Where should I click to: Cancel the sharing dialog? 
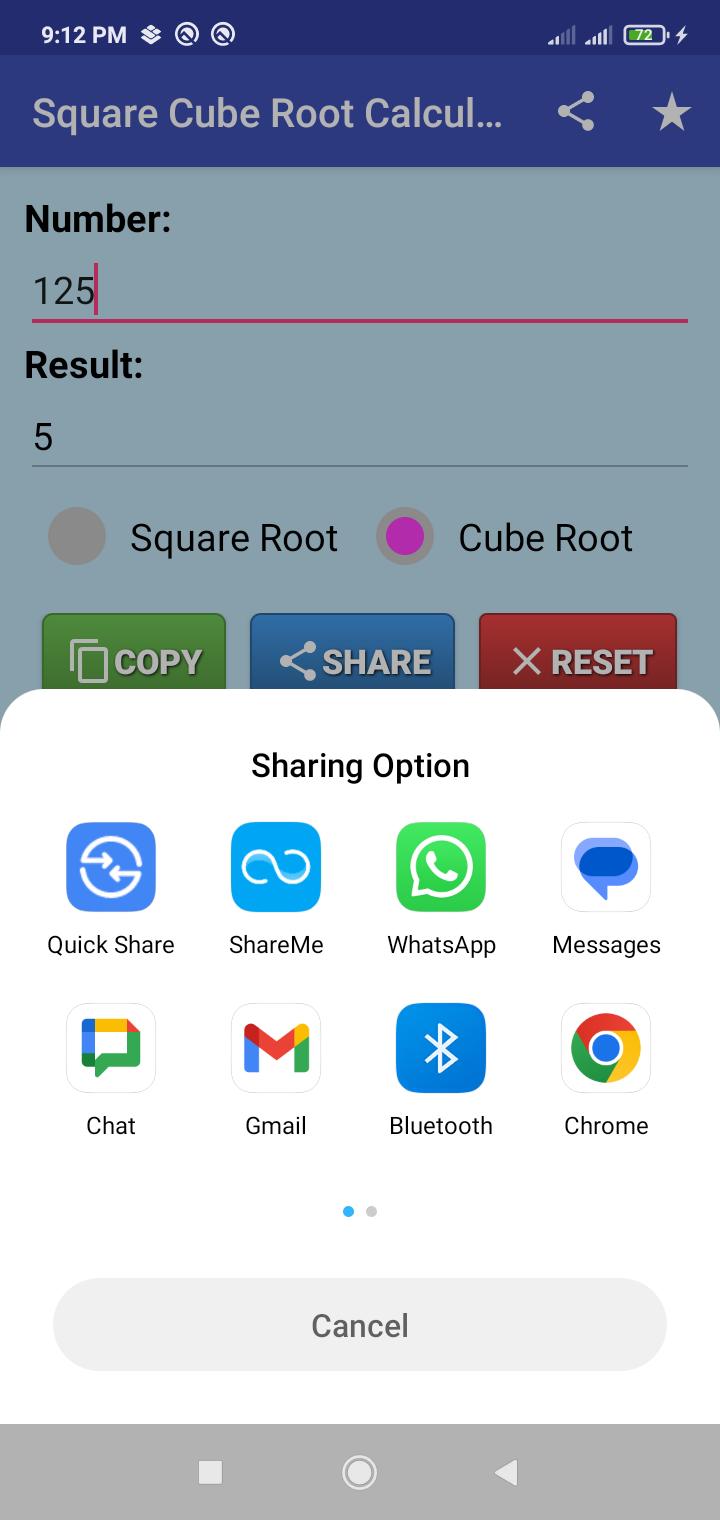(x=360, y=1325)
